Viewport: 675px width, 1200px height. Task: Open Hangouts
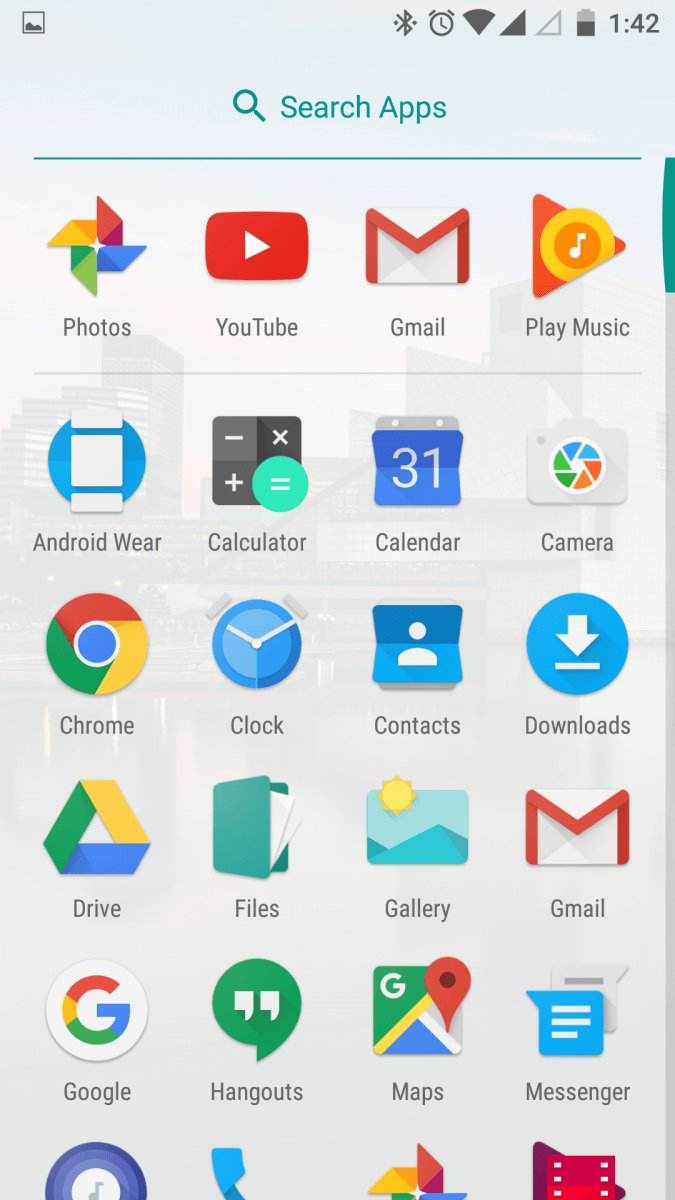point(257,1011)
